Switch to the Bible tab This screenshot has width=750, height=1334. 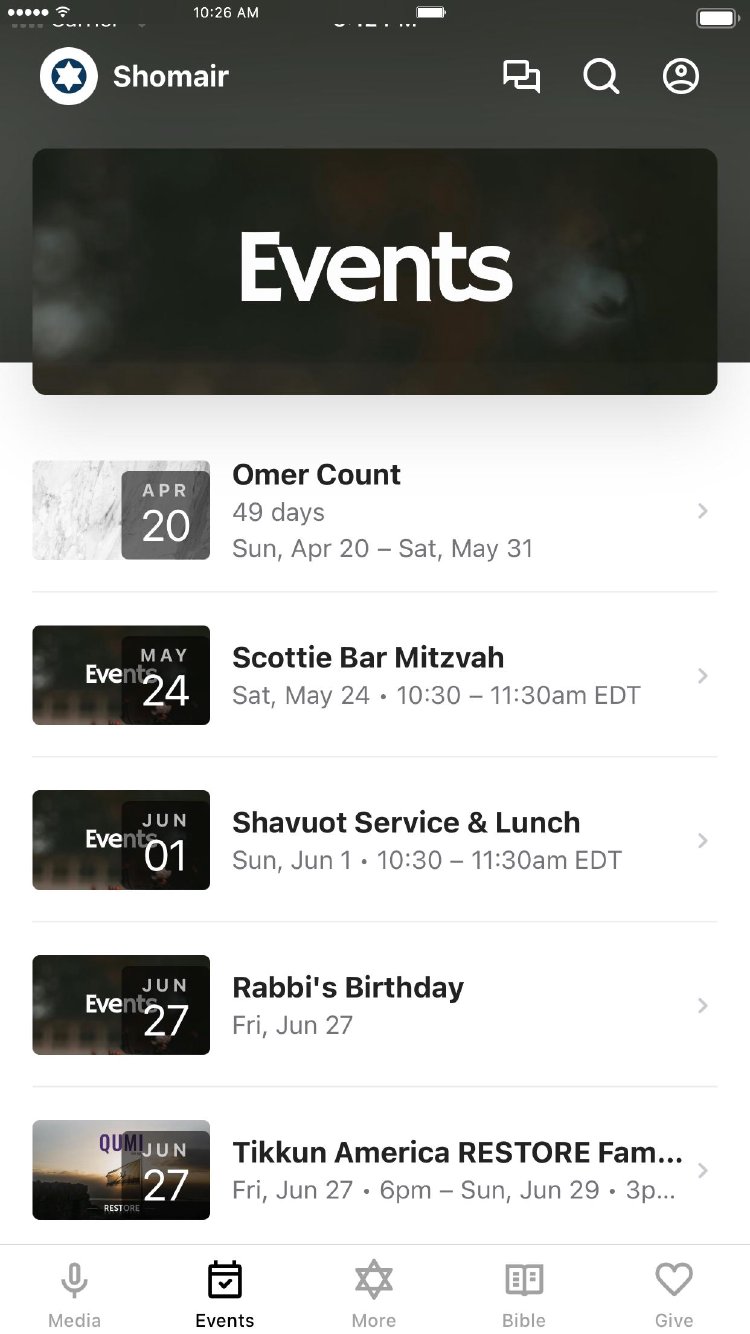coord(524,1292)
